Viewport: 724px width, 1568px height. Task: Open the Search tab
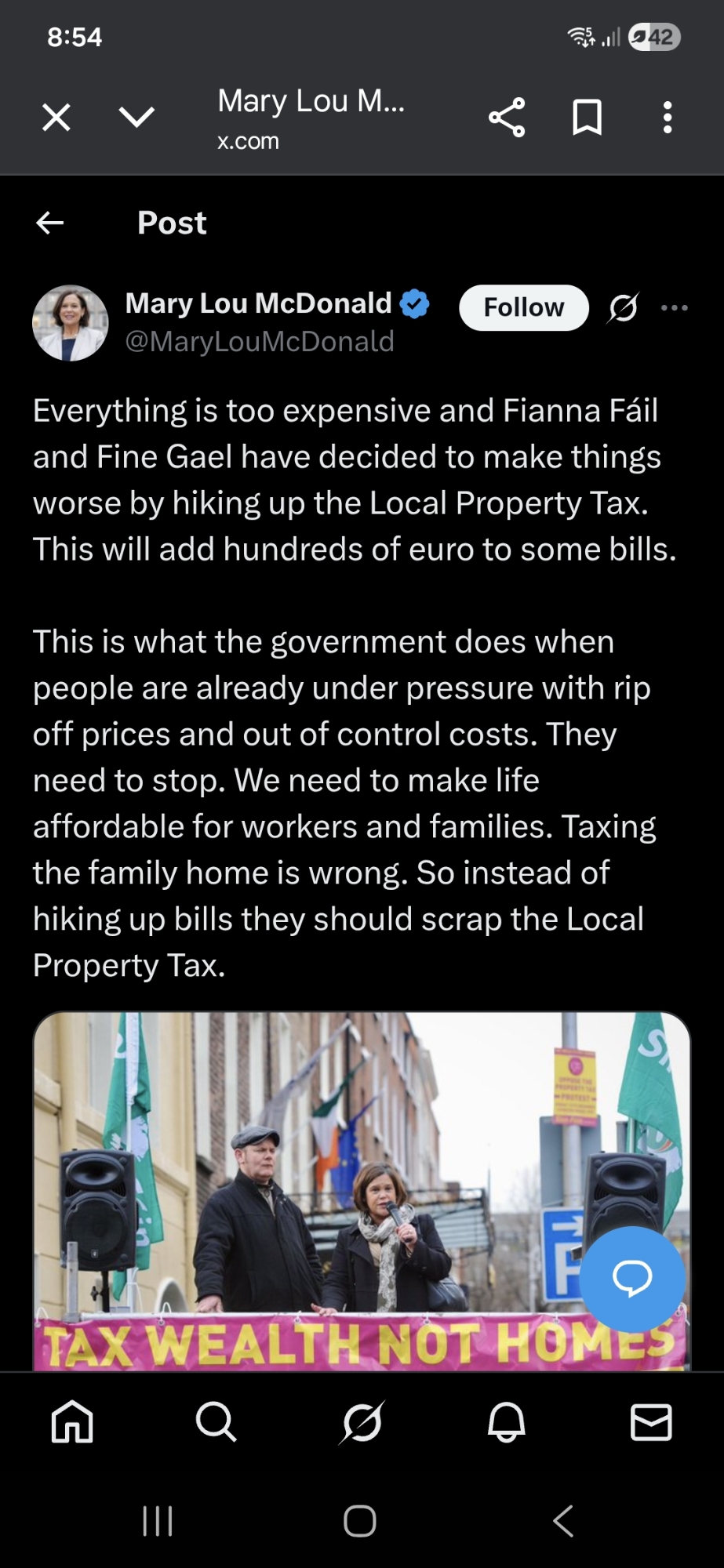(x=216, y=1422)
